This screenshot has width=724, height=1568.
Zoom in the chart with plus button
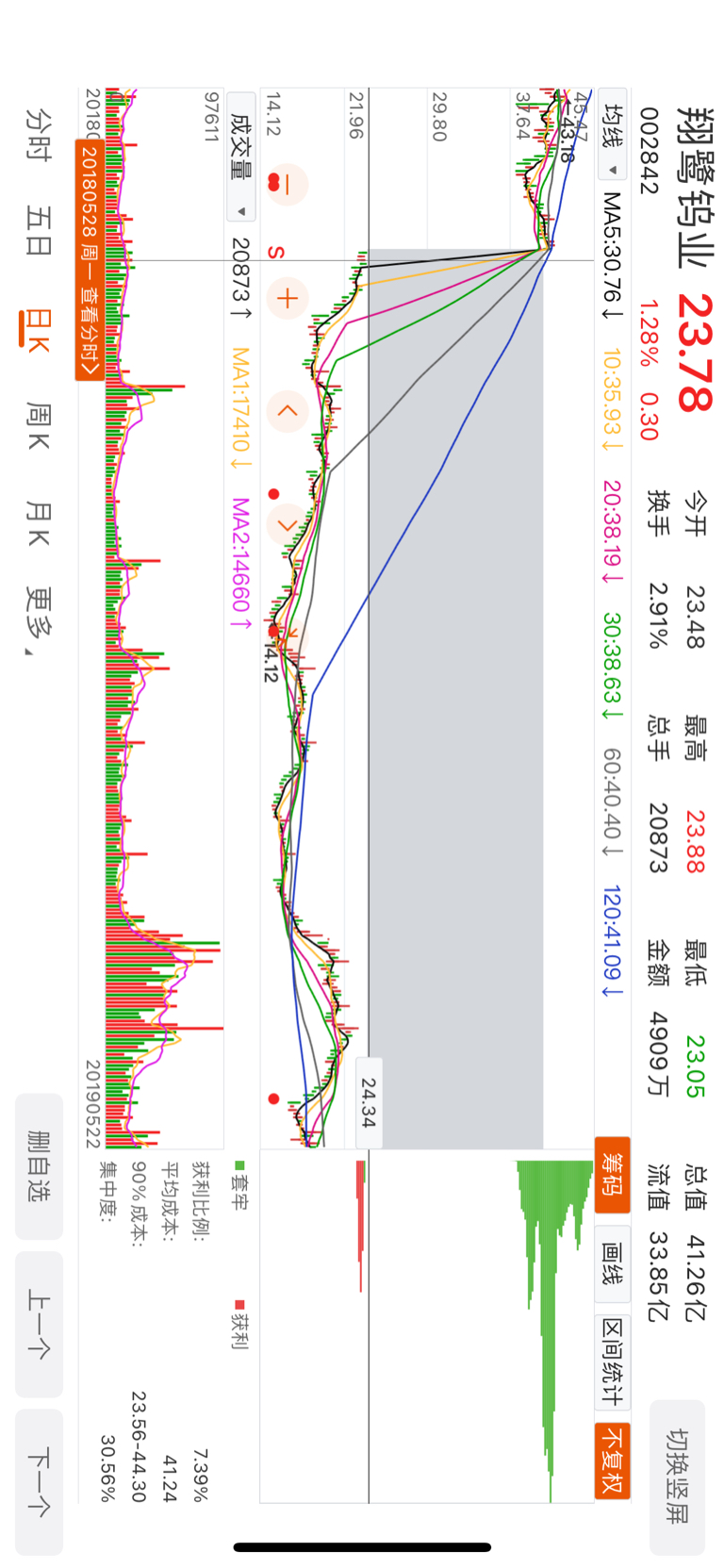coord(287,299)
